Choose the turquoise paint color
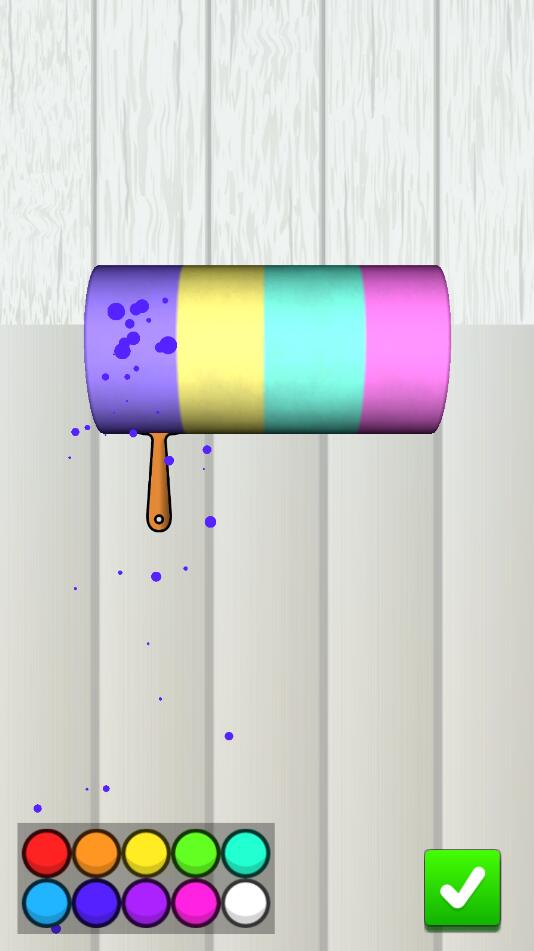Viewport: 534px width, 951px height. coord(246,853)
